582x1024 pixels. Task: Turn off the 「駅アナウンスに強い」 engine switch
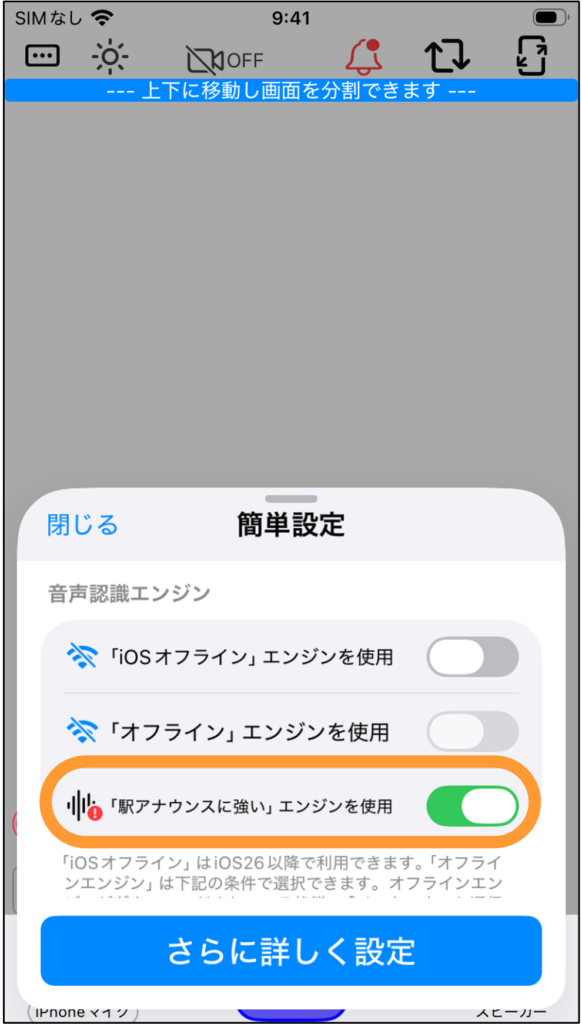(x=473, y=807)
